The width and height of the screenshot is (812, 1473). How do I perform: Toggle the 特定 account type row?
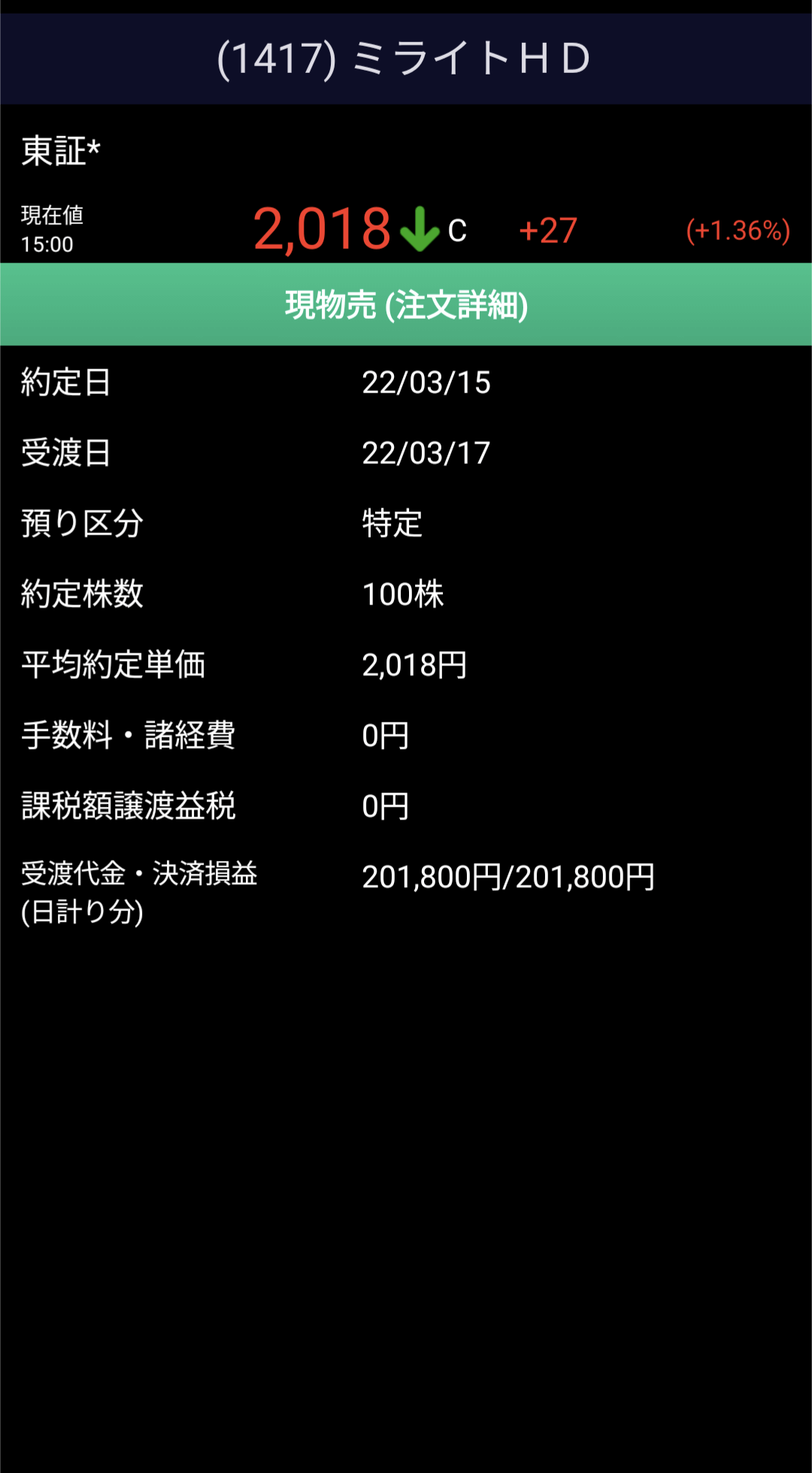pyautogui.click(x=392, y=525)
